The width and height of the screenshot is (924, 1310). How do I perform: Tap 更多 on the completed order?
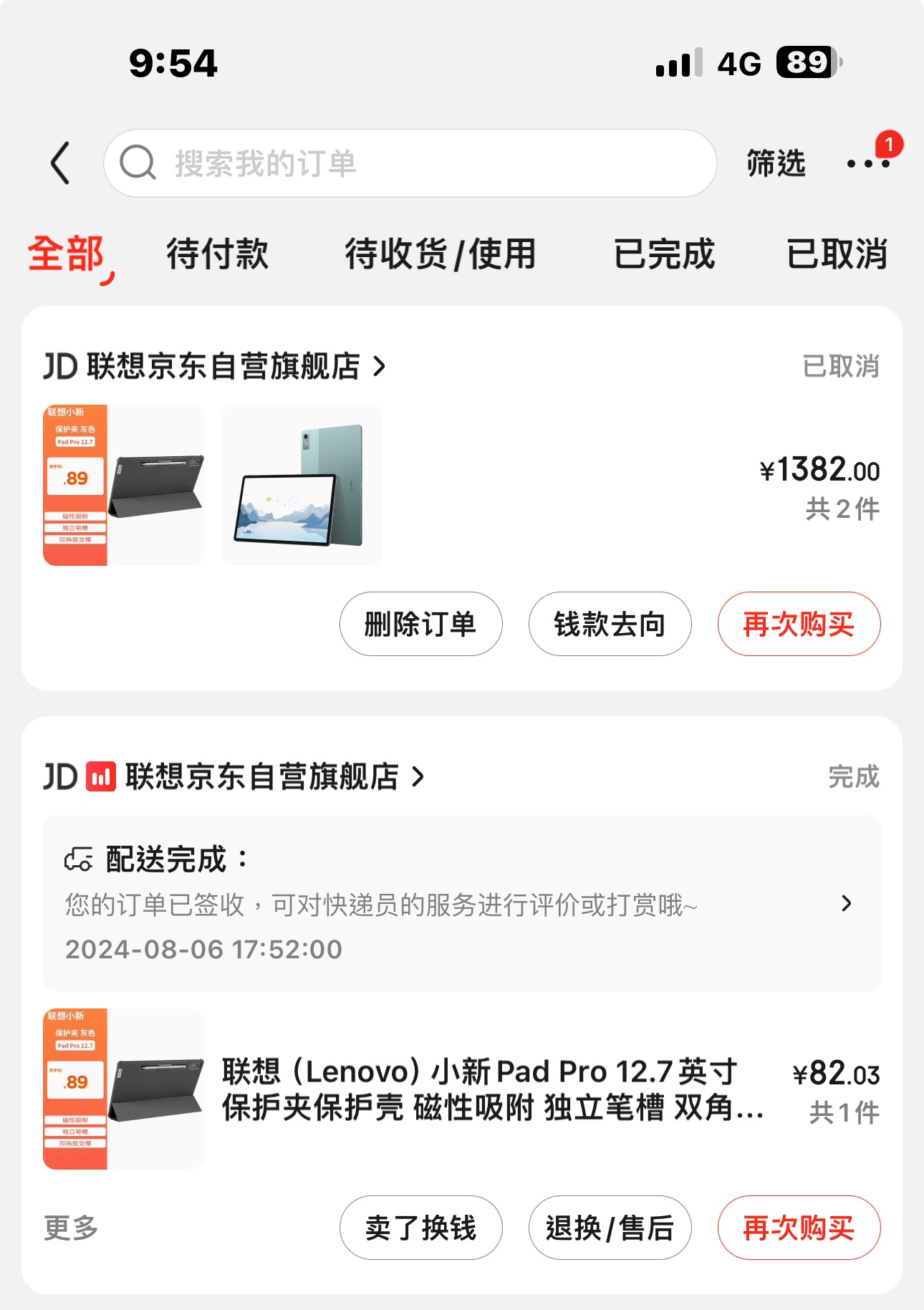[70, 1228]
